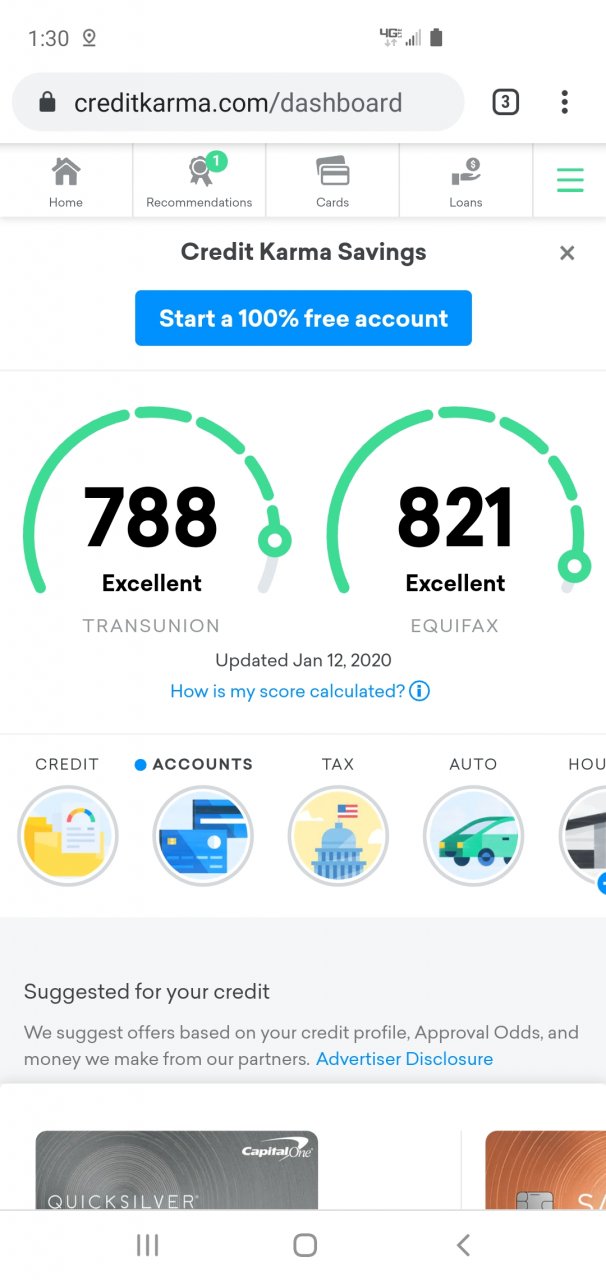The height and width of the screenshot is (1280, 606).
Task: Open the Credit circle shortcut
Action: click(68, 835)
